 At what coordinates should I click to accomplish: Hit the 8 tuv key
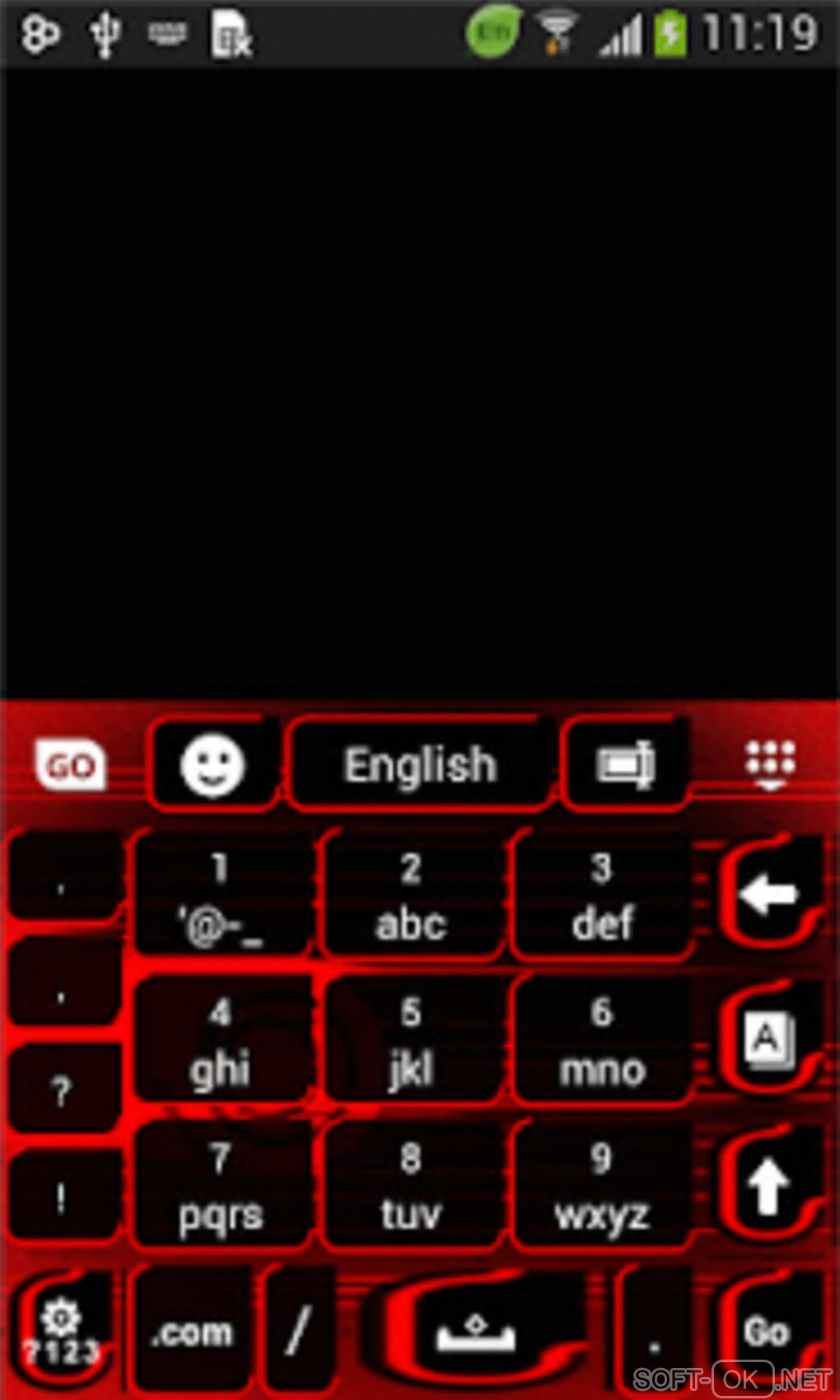point(411,1186)
